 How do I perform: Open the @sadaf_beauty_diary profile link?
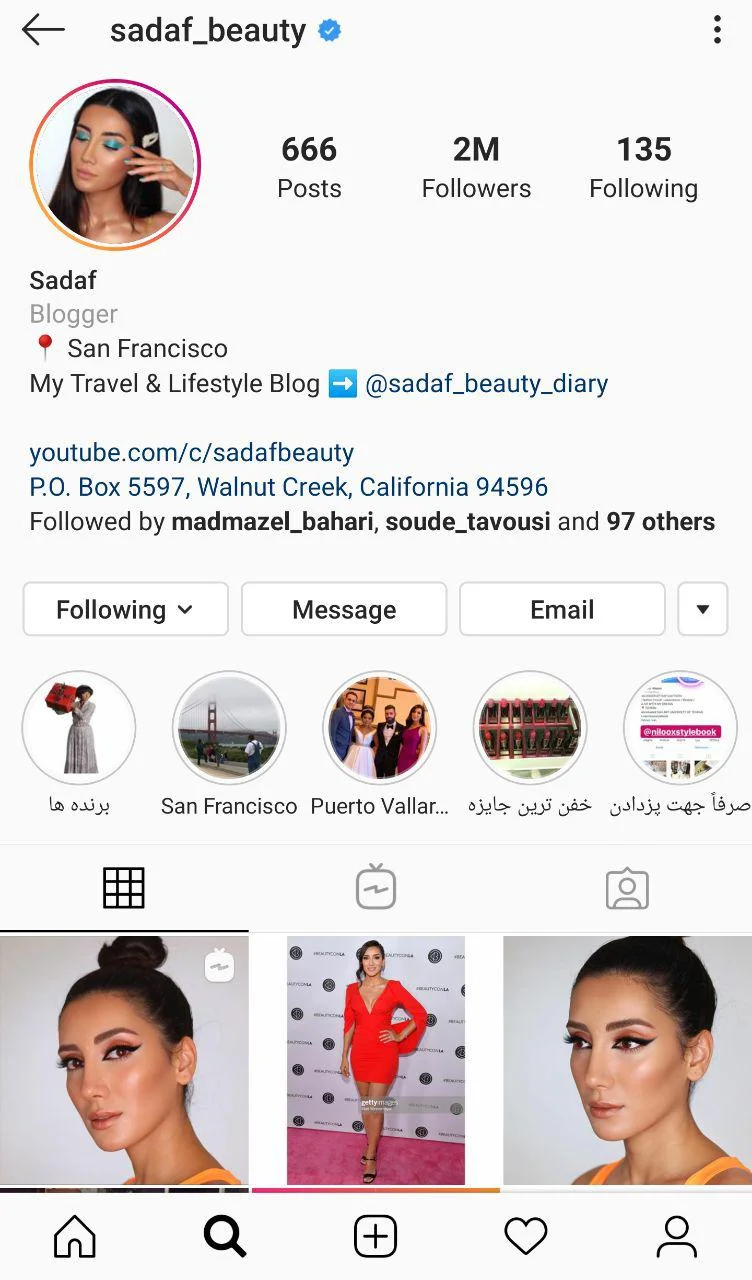pyautogui.click(x=486, y=384)
